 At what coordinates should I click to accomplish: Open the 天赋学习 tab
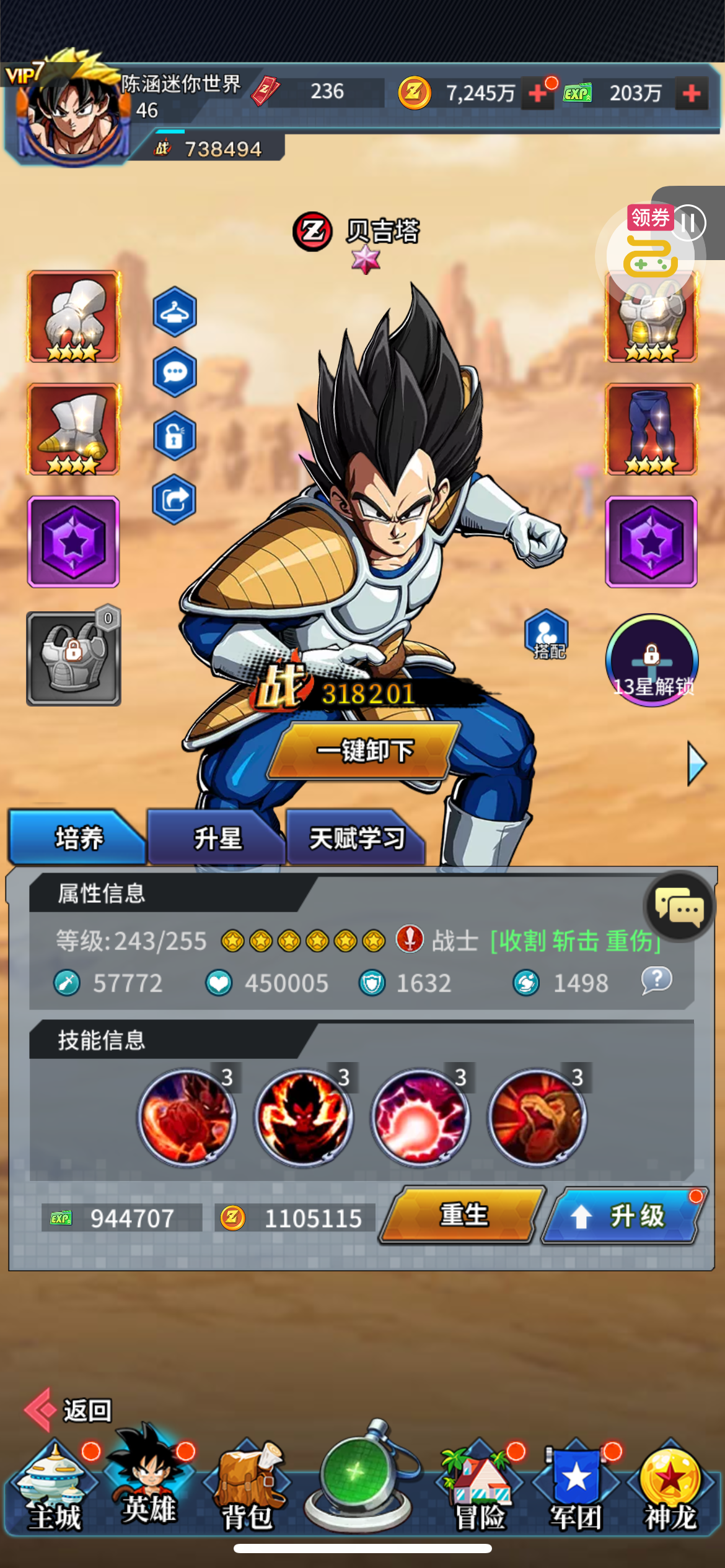[x=356, y=838]
